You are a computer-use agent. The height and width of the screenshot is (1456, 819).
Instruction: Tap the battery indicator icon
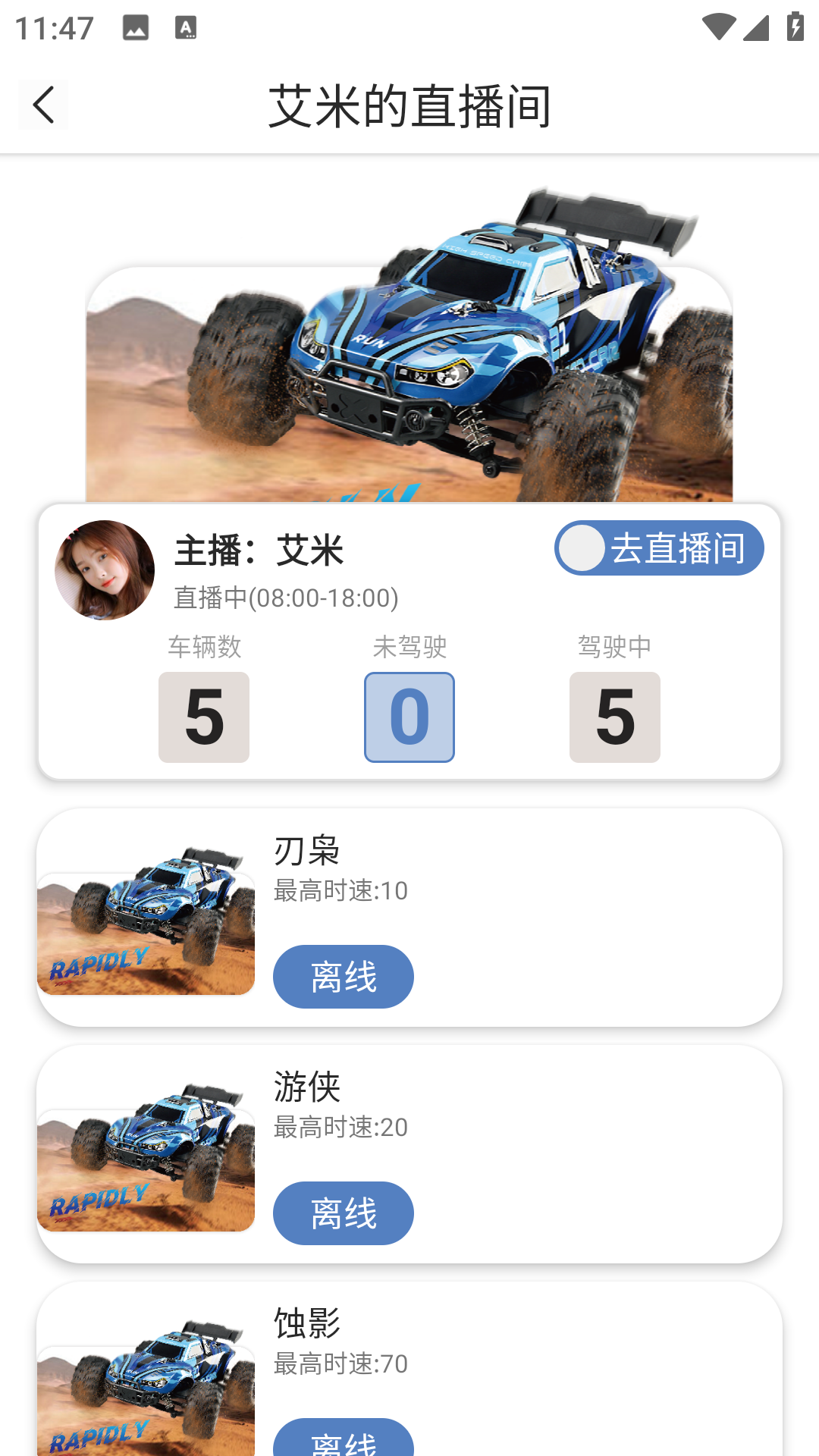[794, 25]
